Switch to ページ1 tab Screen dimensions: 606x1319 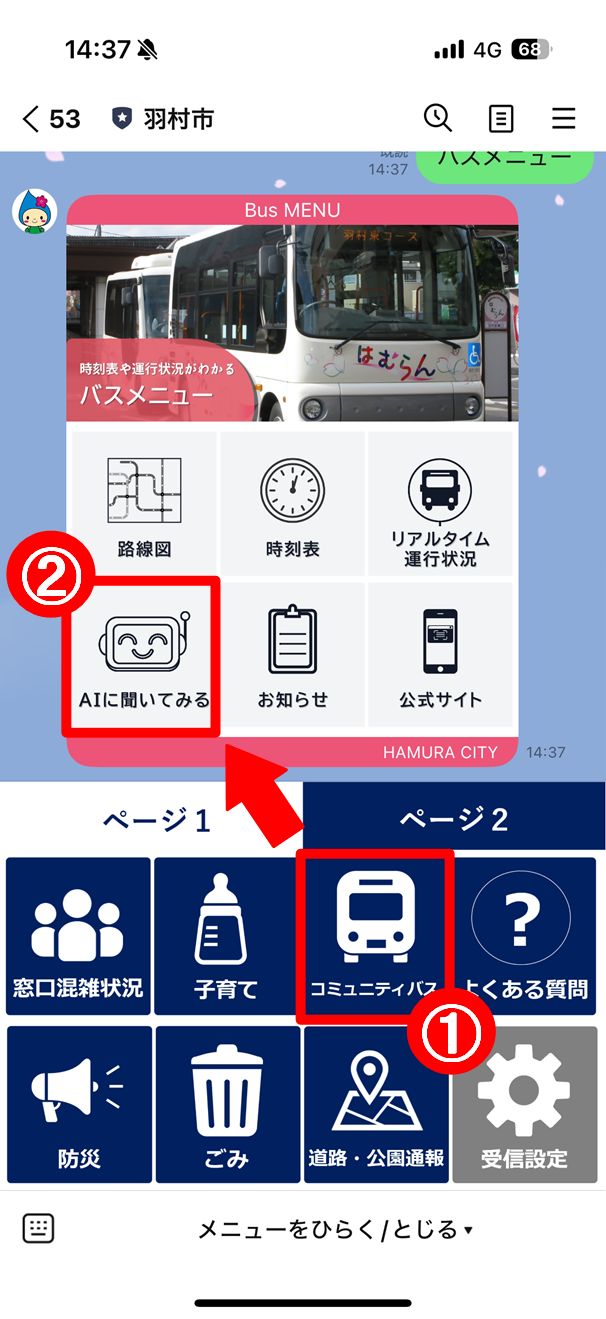coord(154,820)
